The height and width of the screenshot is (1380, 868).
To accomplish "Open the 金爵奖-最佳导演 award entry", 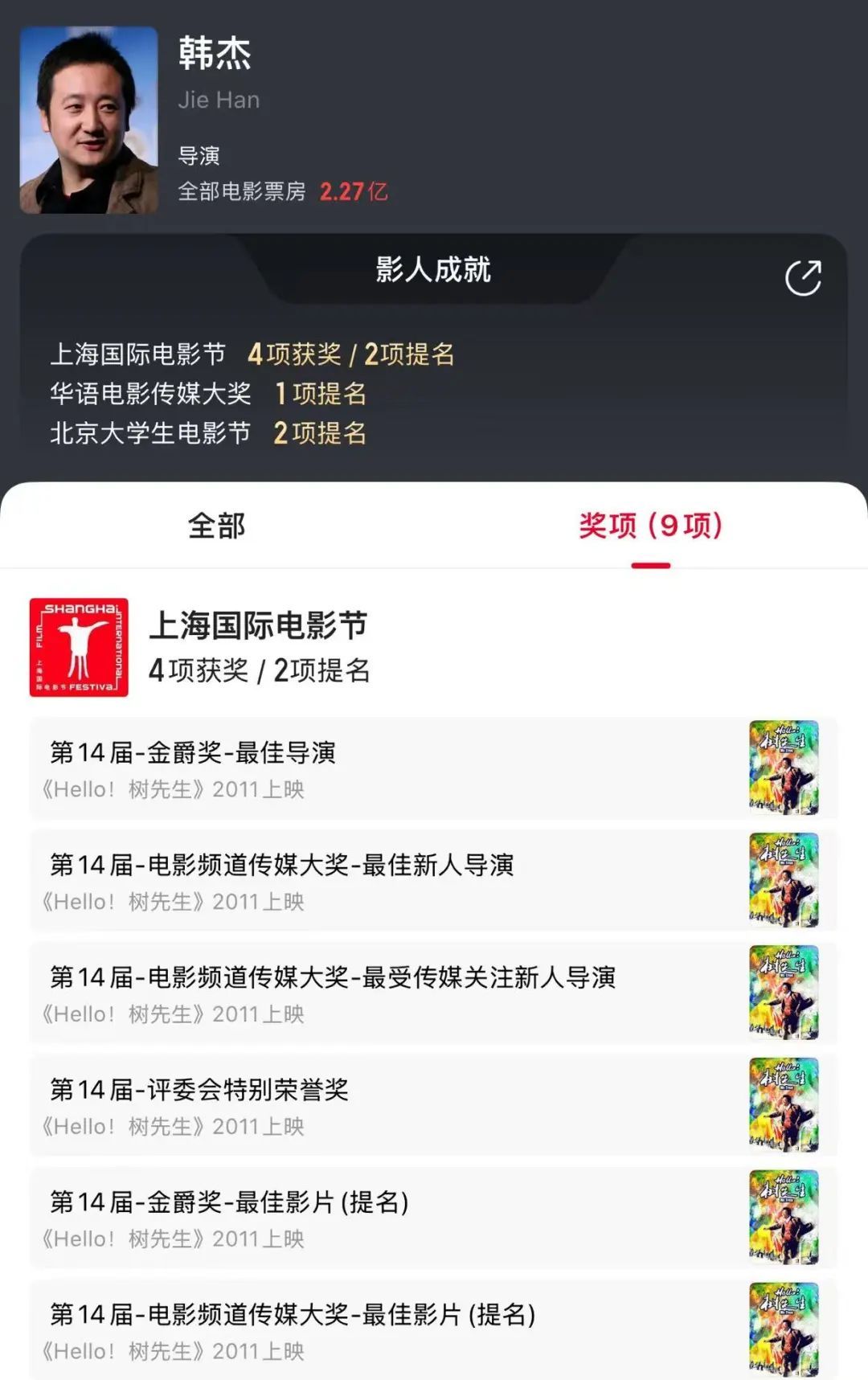I will [386, 768].
